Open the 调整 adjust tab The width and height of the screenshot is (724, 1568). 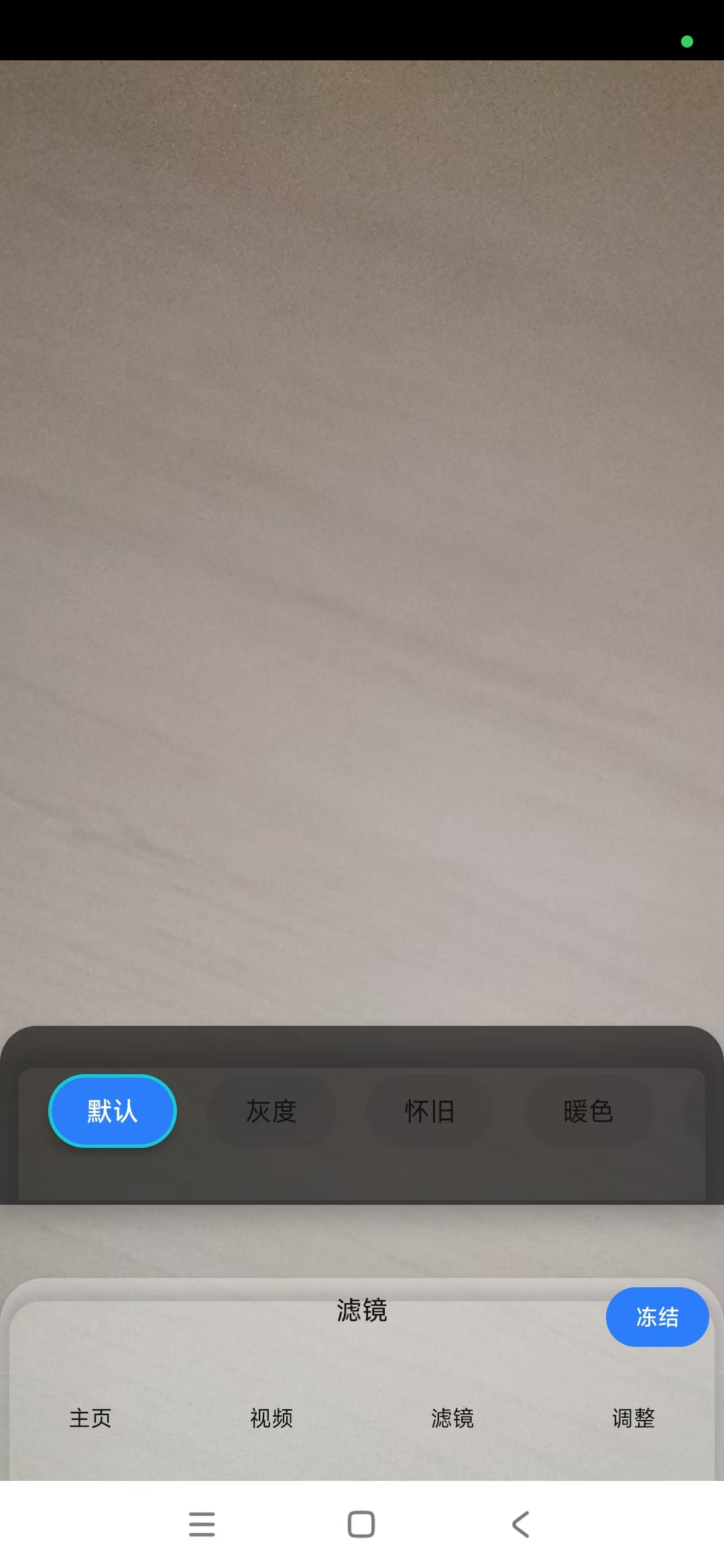[633, 1417]
